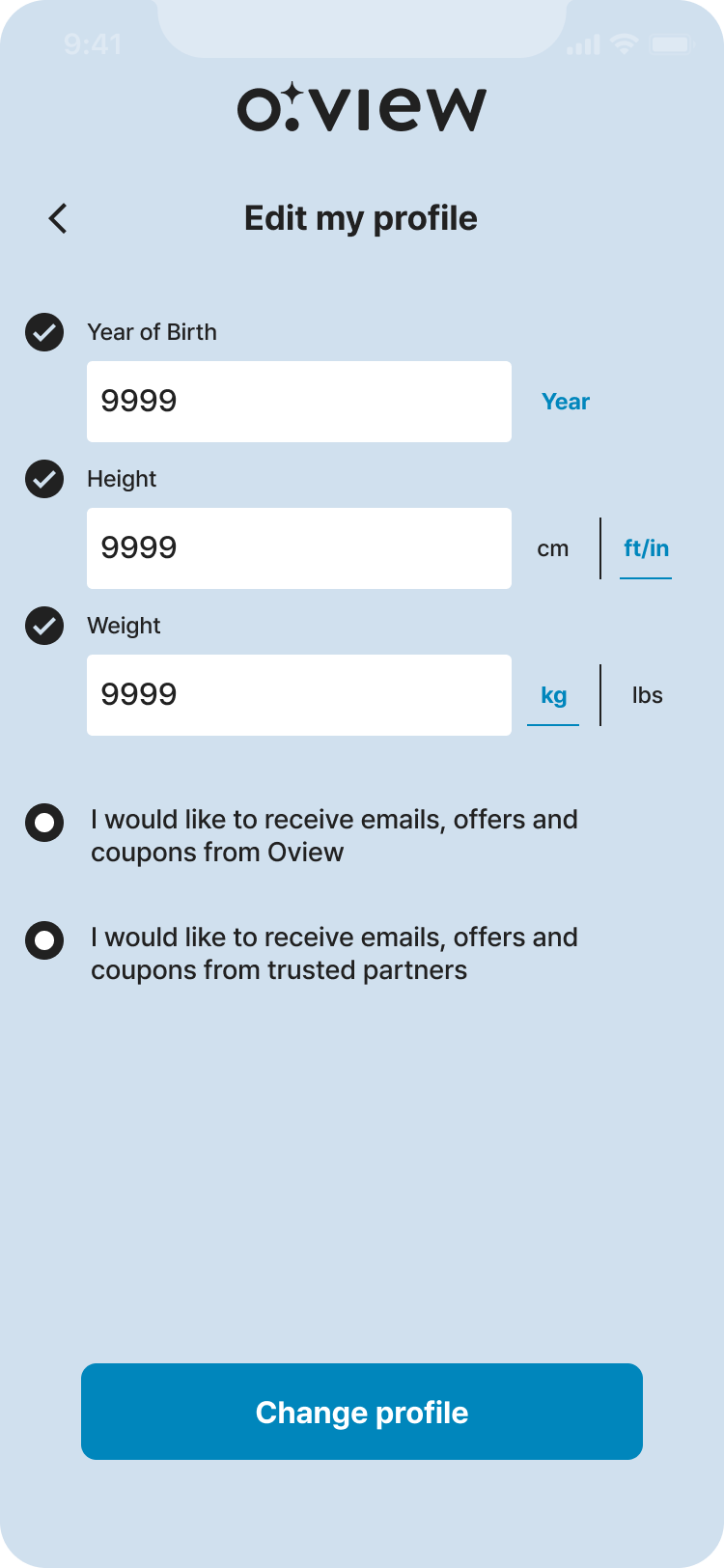Edit the Weight input field
The image size is (724, 1568).
299,695
